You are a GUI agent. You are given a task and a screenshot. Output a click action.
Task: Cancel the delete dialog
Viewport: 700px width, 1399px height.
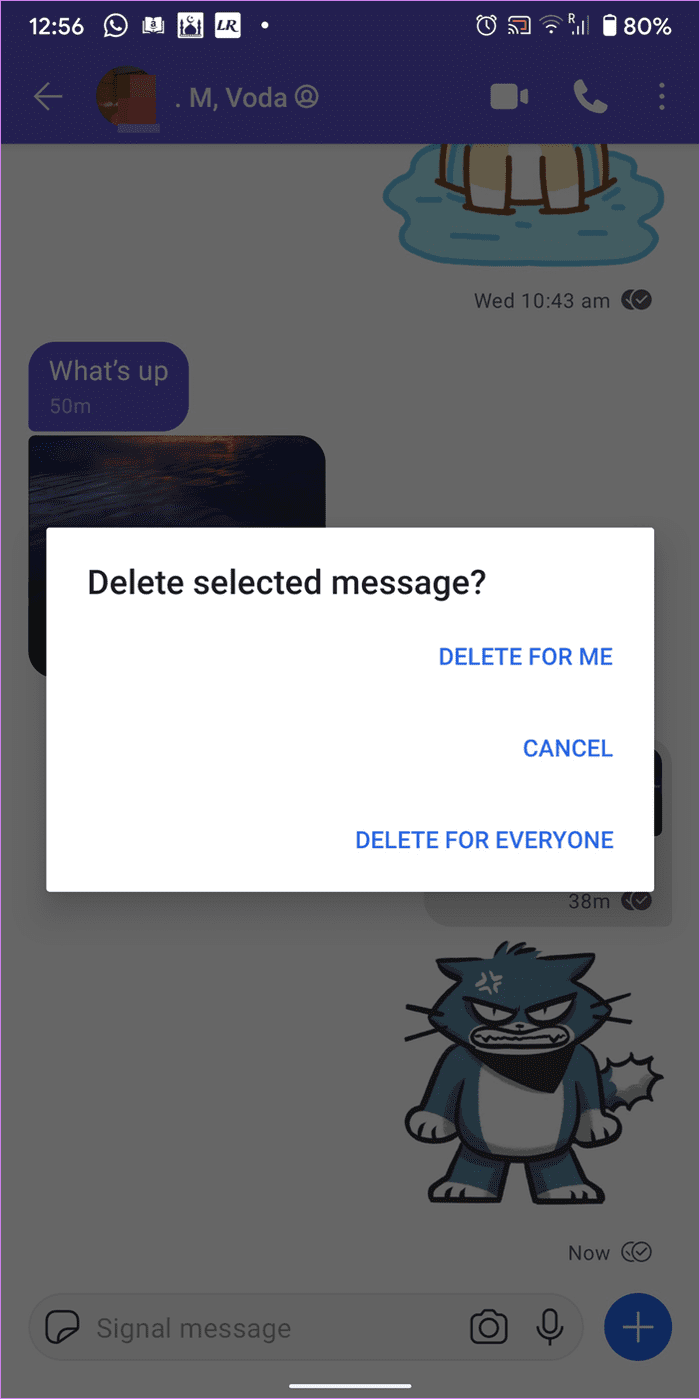(x=568, y=749)
